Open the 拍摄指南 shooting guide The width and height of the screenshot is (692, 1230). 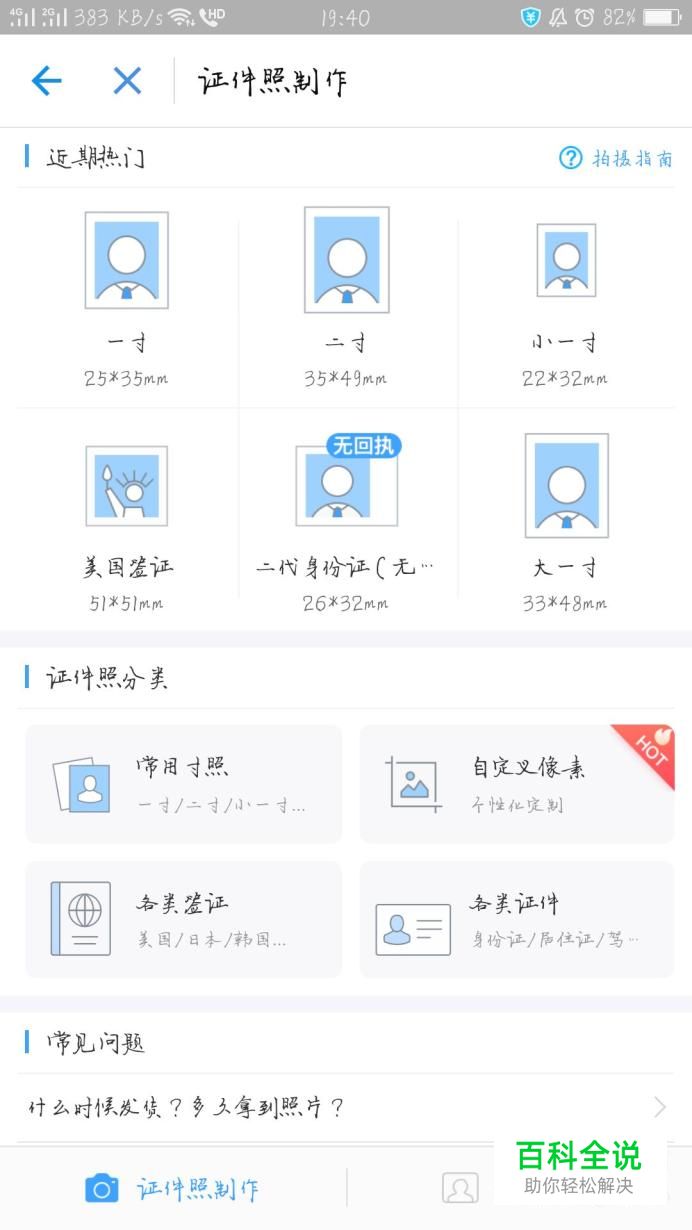point(615,158)
